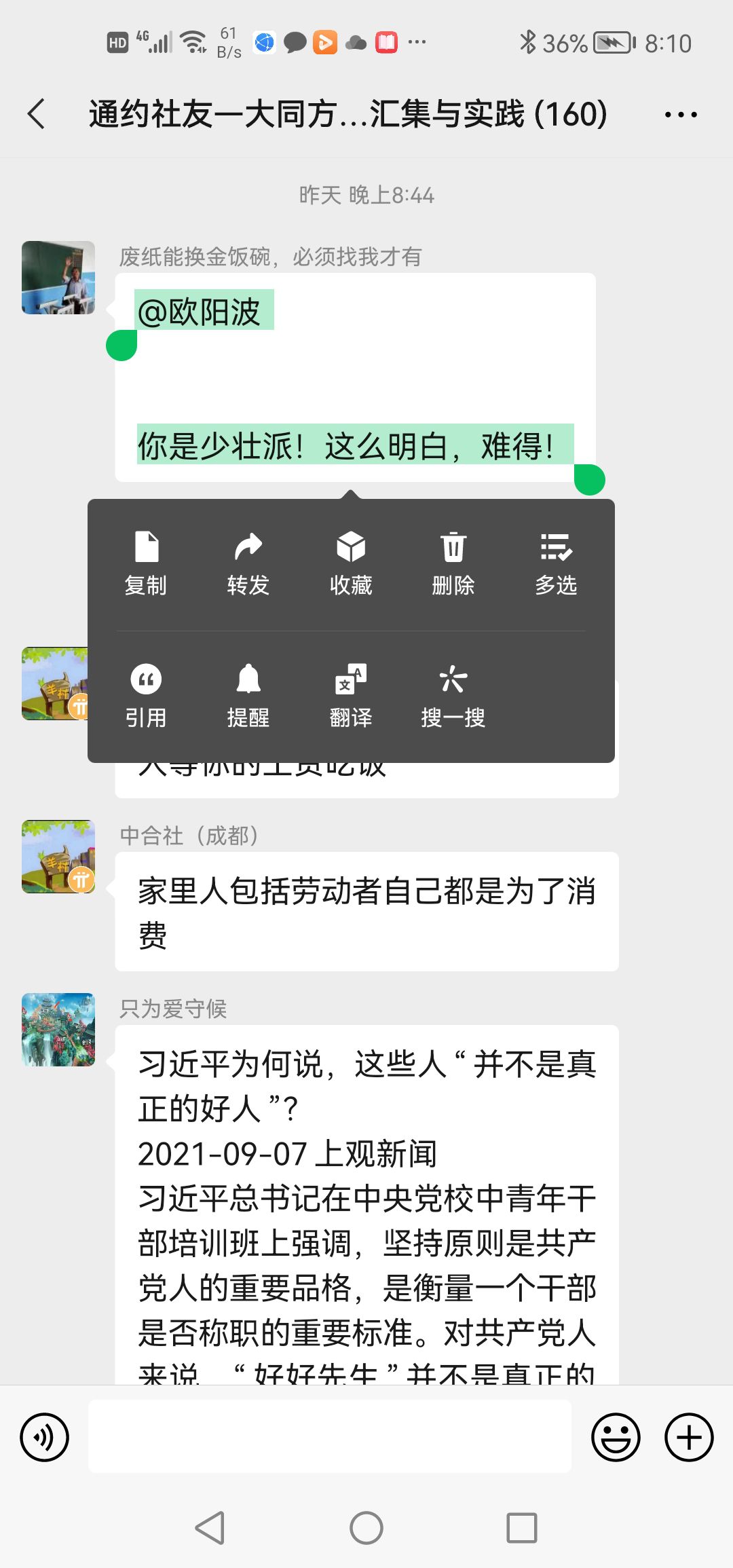This screenshot has width=733, height=1568.
Task: Quote the message with 引用
Action: (x=146, y=695)
